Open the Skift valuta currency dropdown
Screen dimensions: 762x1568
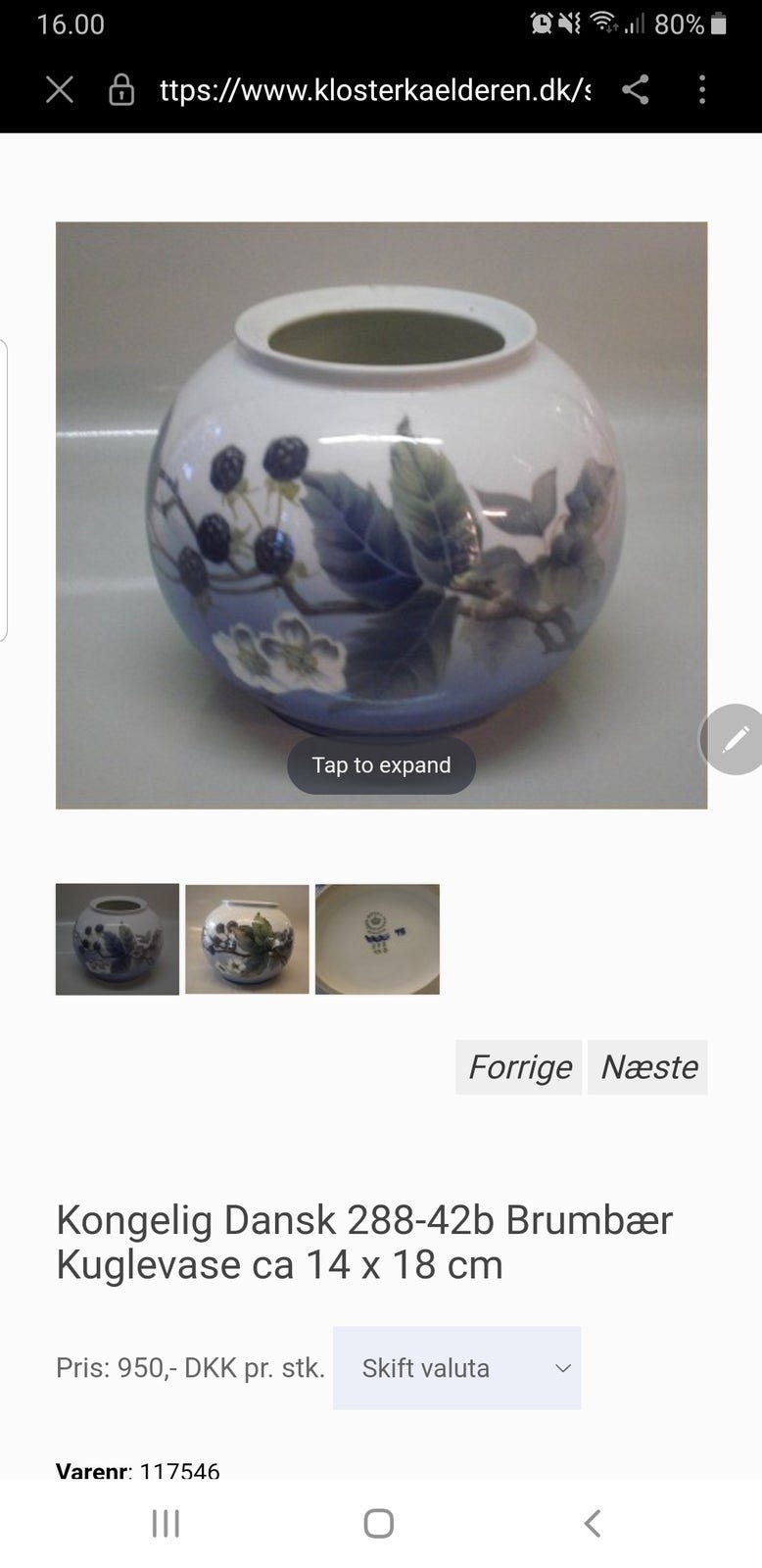pyautogui.click(x=456, y=1367)
